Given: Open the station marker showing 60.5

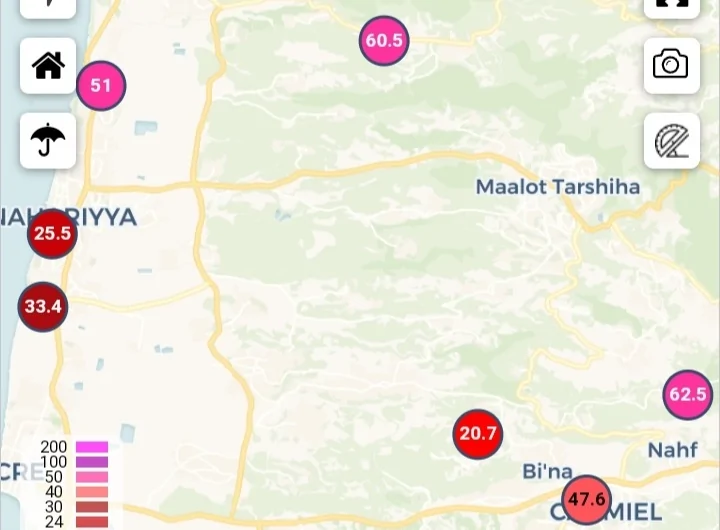Looking at the screenshot, I should 384,41.
